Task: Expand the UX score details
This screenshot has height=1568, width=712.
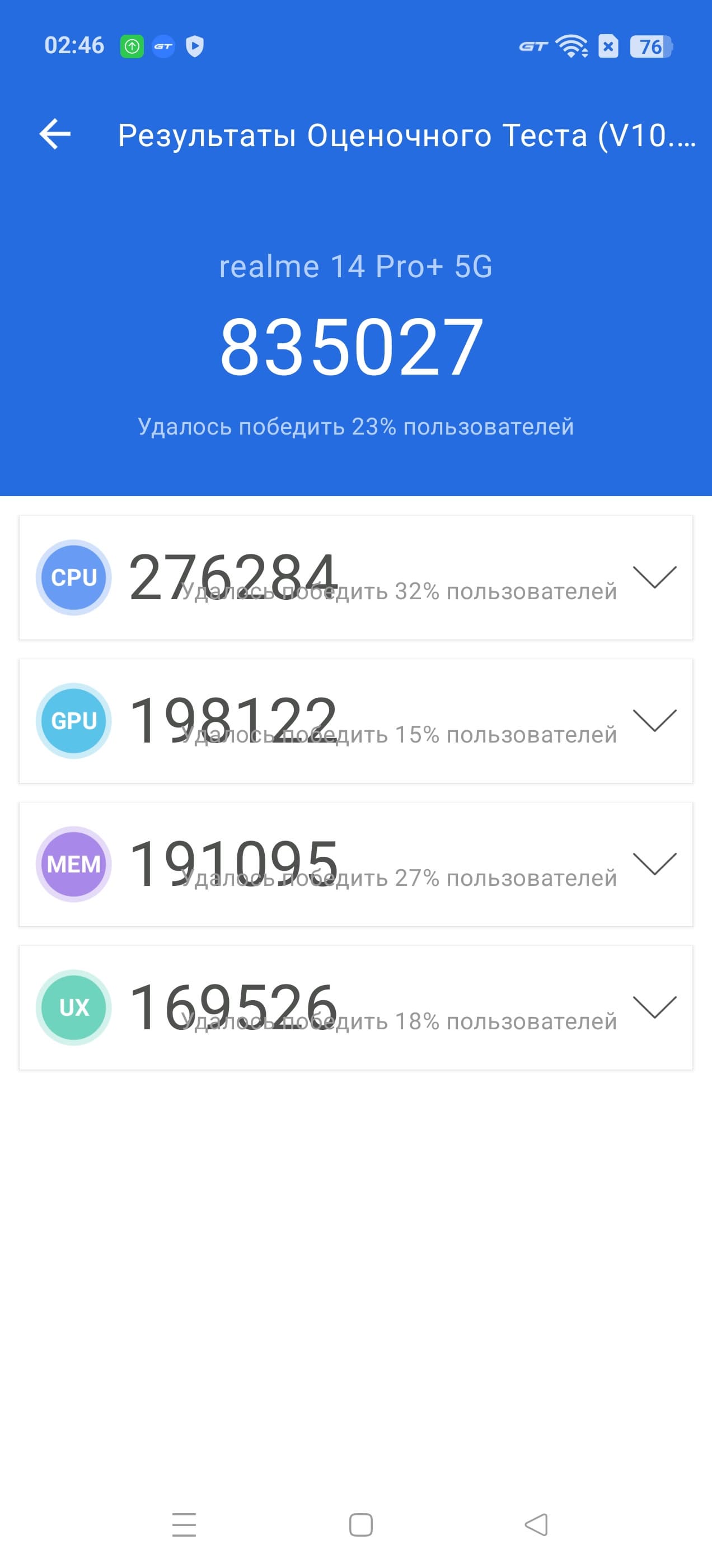Action: [x=654, y=1007]
